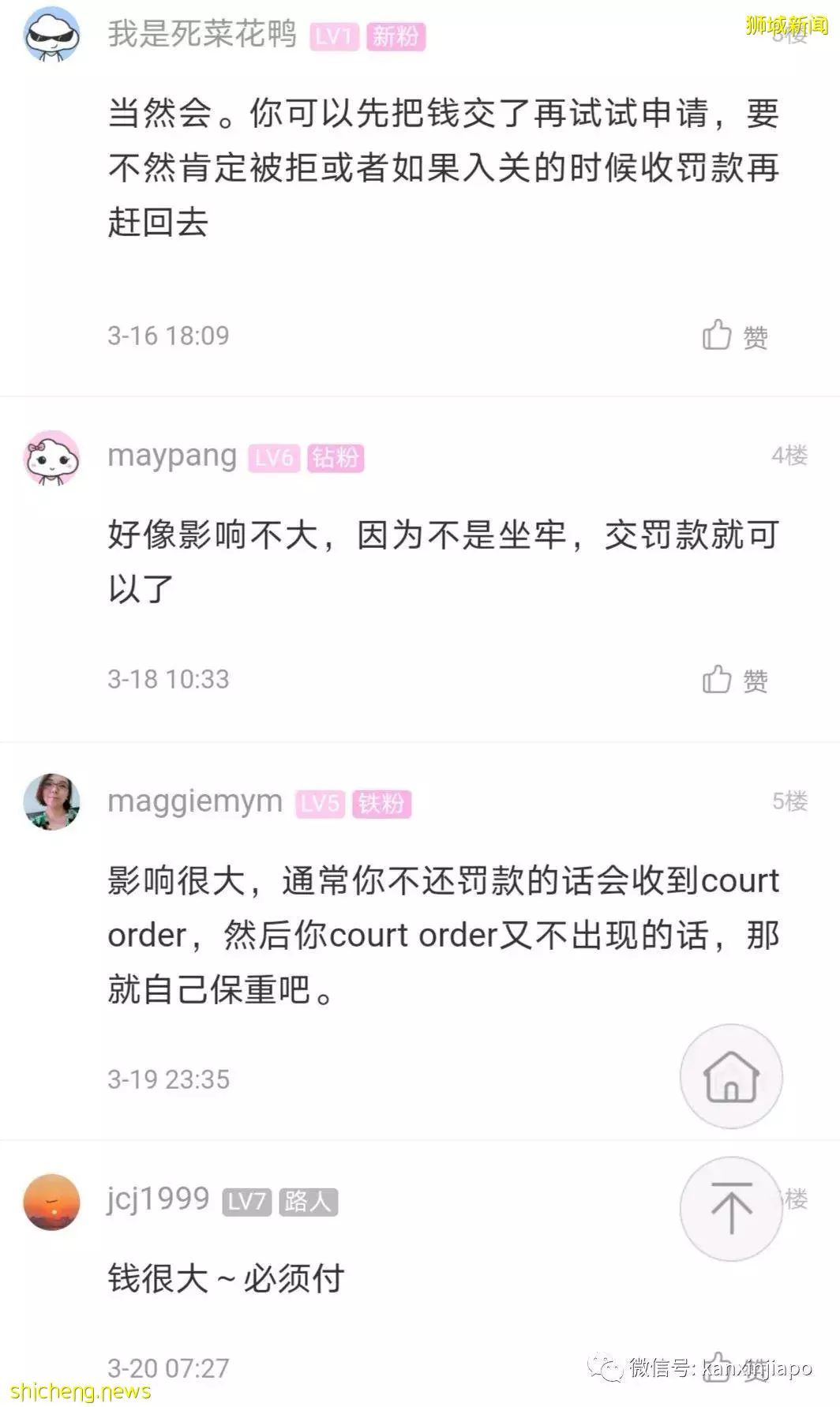840x1407 pixels.
Task: Like the comment by 我是死菜花鸭
Action: (x=734, y=336)
